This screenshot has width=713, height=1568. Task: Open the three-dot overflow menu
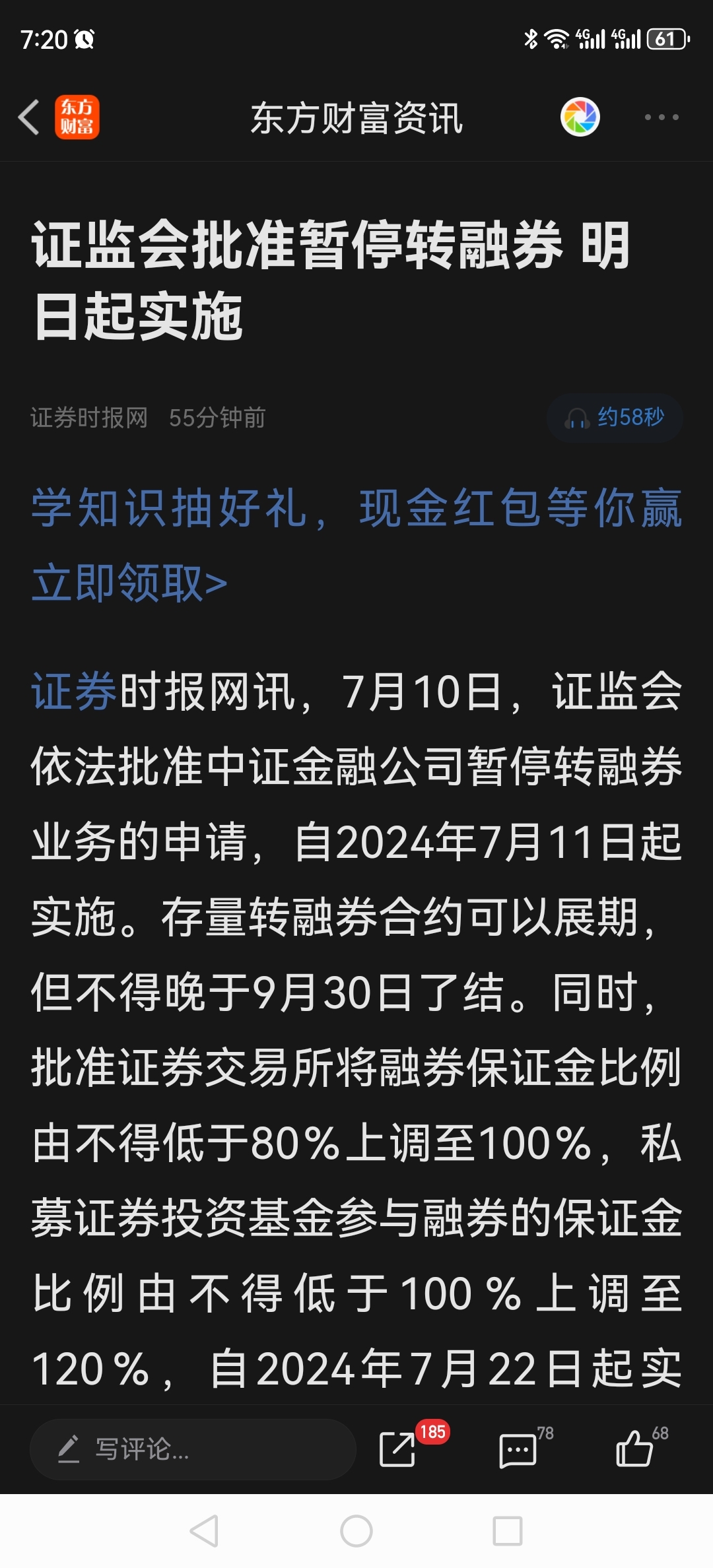[662, 117]
